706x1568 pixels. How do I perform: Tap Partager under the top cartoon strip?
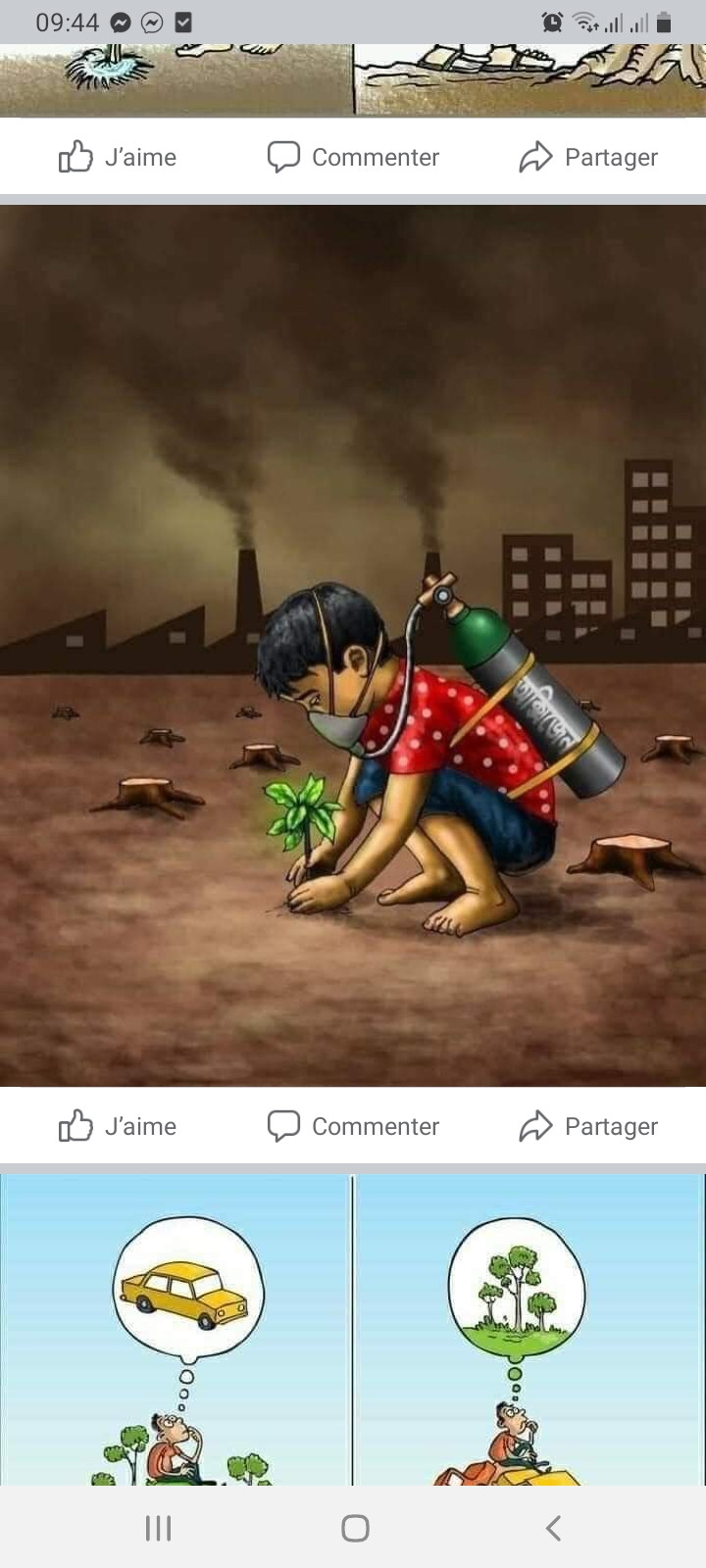point(588,157)
